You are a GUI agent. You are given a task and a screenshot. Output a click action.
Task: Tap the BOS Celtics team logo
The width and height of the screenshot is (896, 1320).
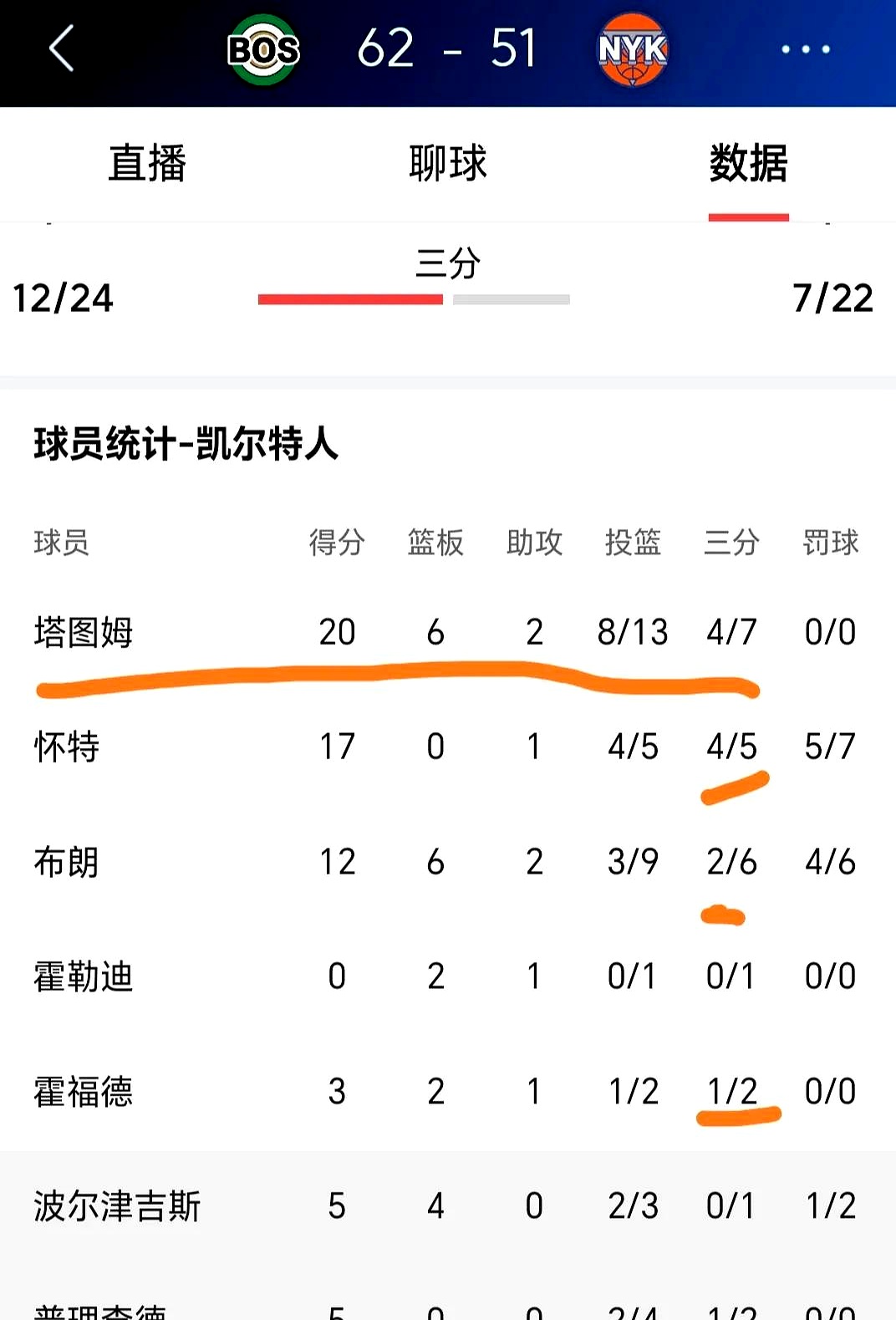point(264,50)
